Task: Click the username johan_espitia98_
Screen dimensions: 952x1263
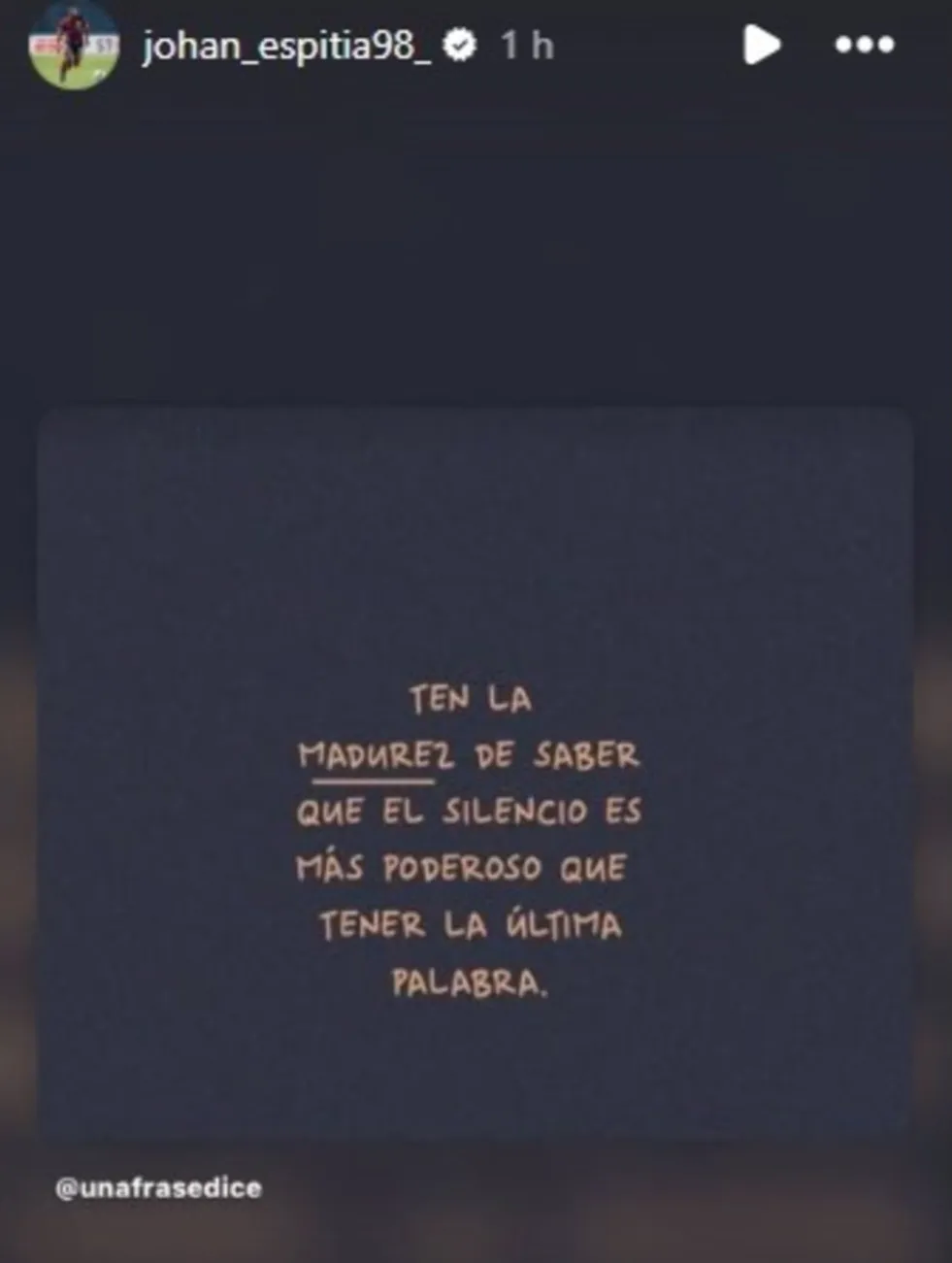Action: (289, 44)
